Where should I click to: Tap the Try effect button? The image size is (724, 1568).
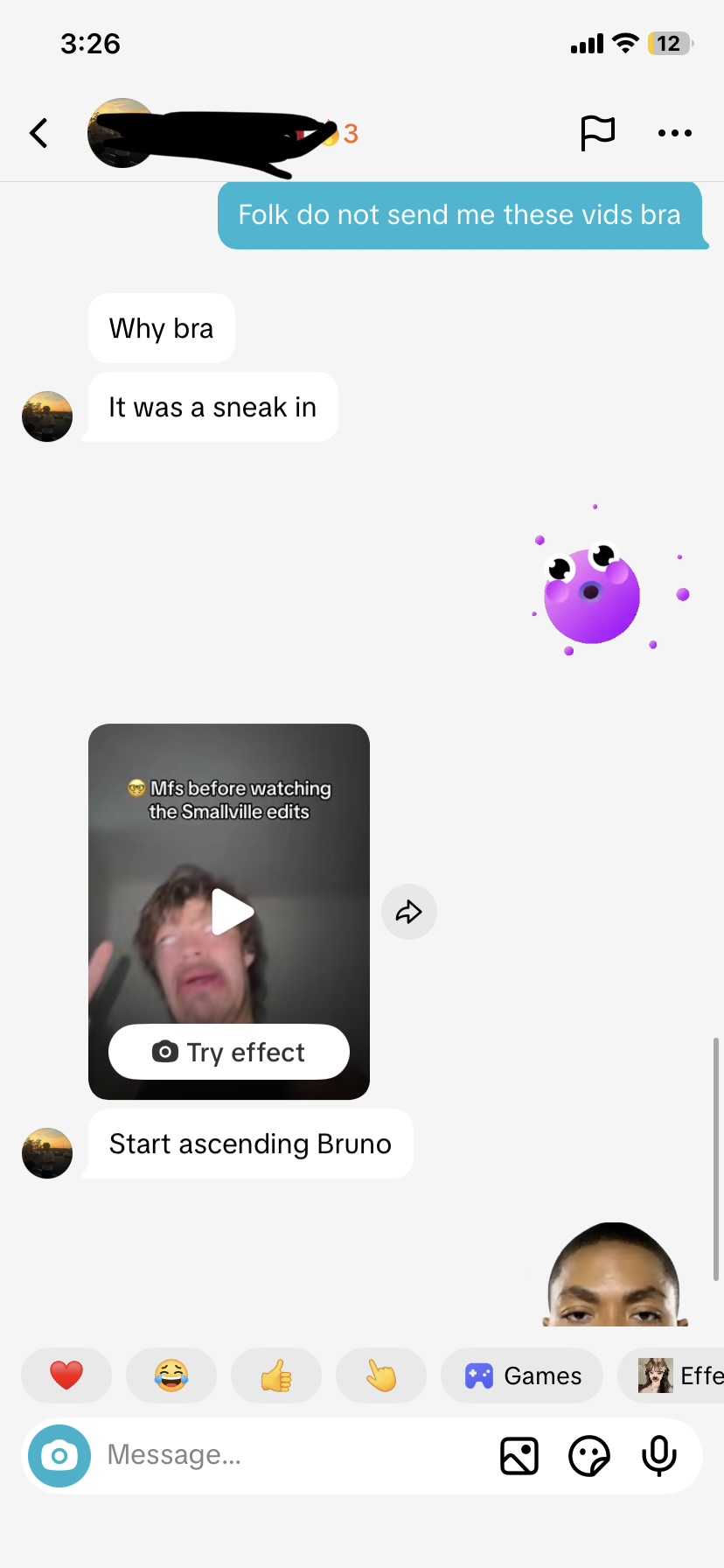pyautogui.click(x=229, y=1052)
